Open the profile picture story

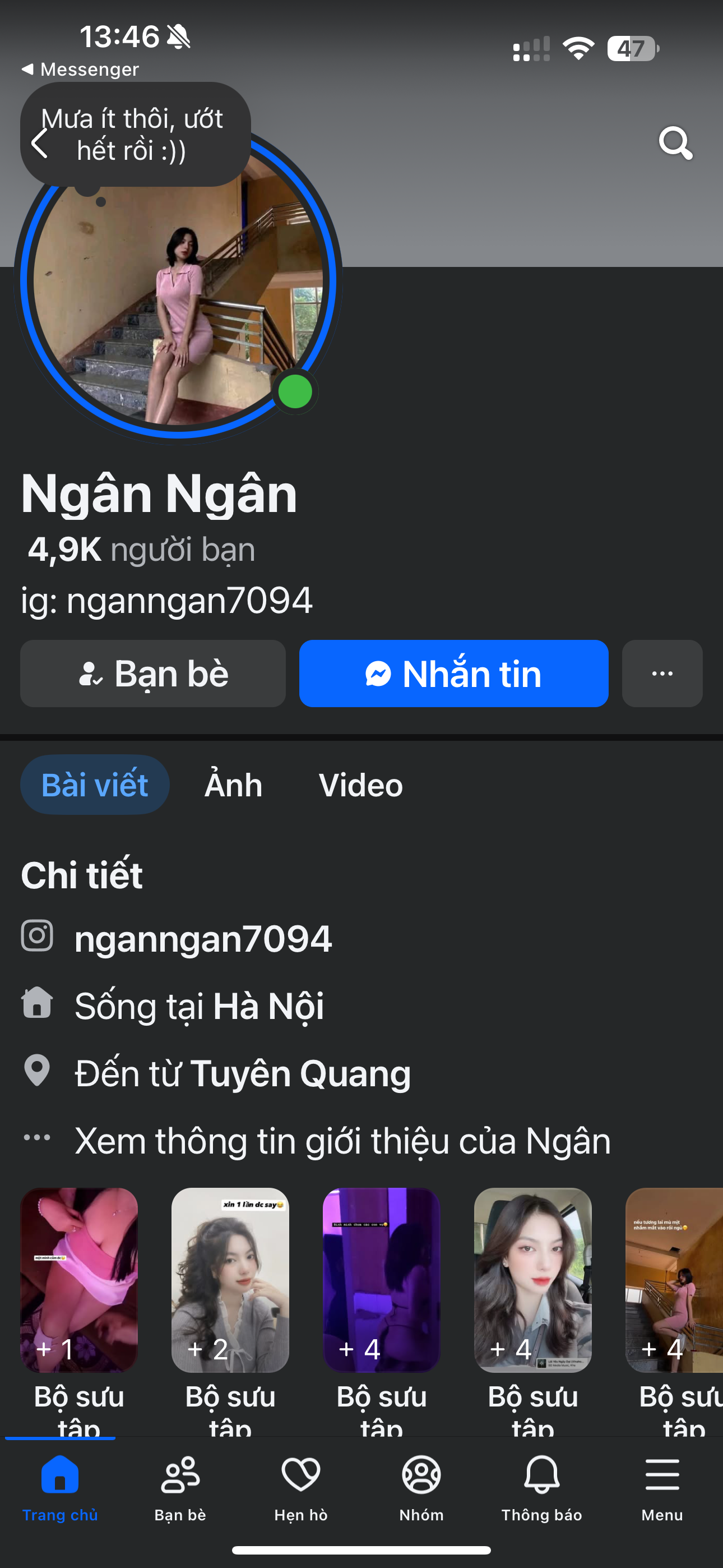[178, 286]
